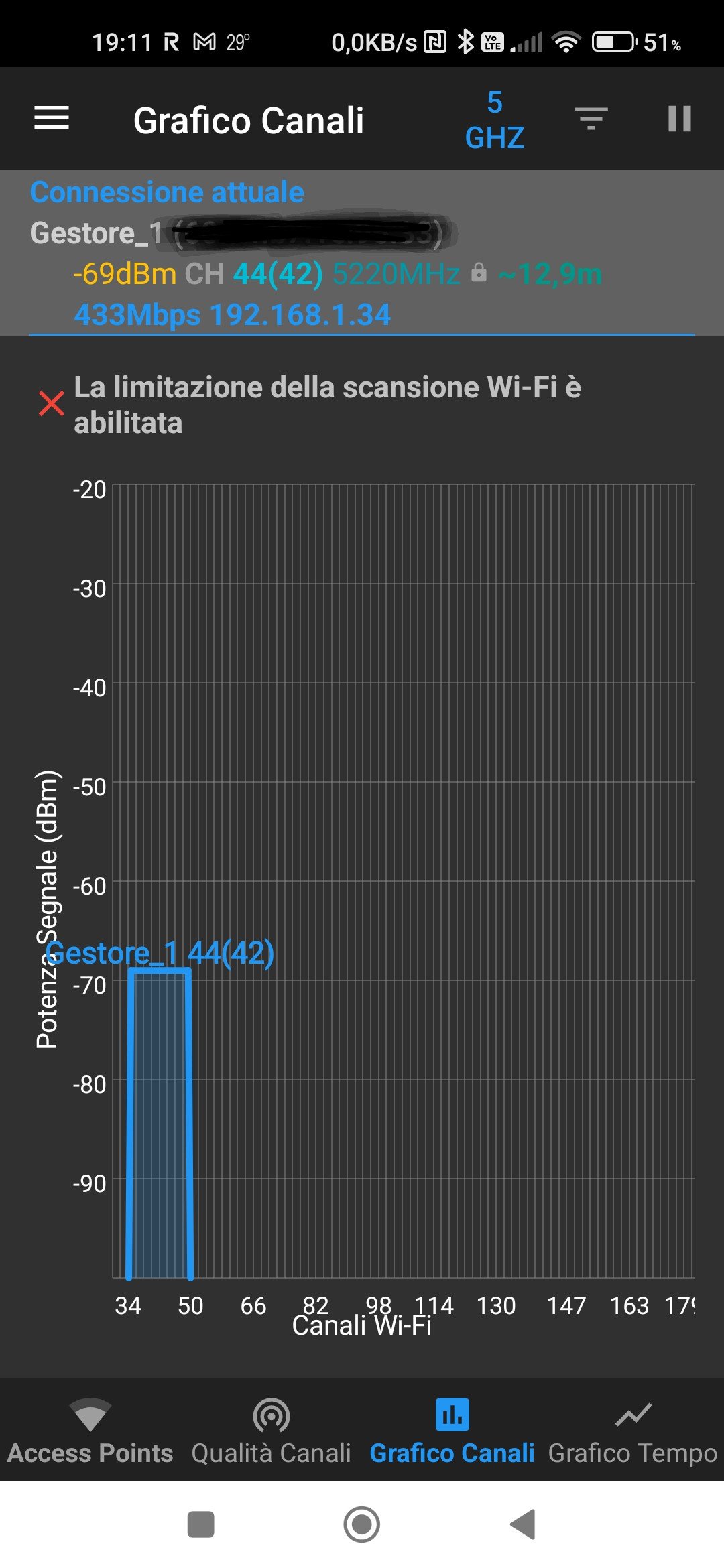Open the Qualità Canali tab
Viewport: 724px width, 1568px height.
click(x=271, y=1431)
